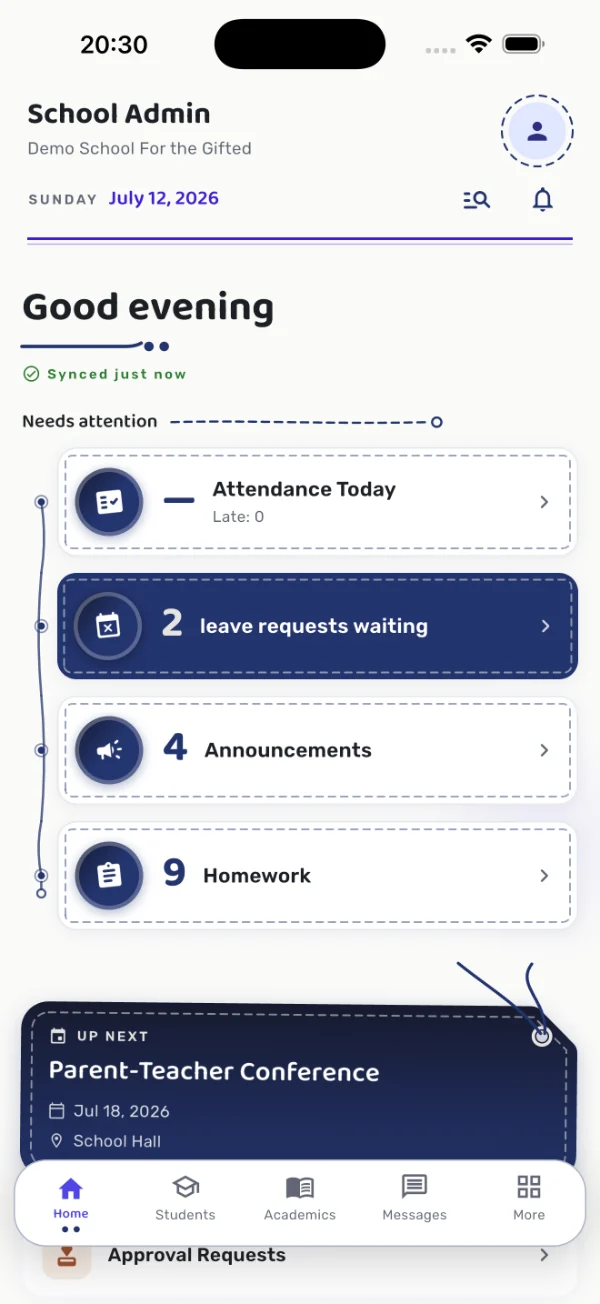Switch to the Messages tab
Screen dimensions: 600x1304
[414, 1198]
